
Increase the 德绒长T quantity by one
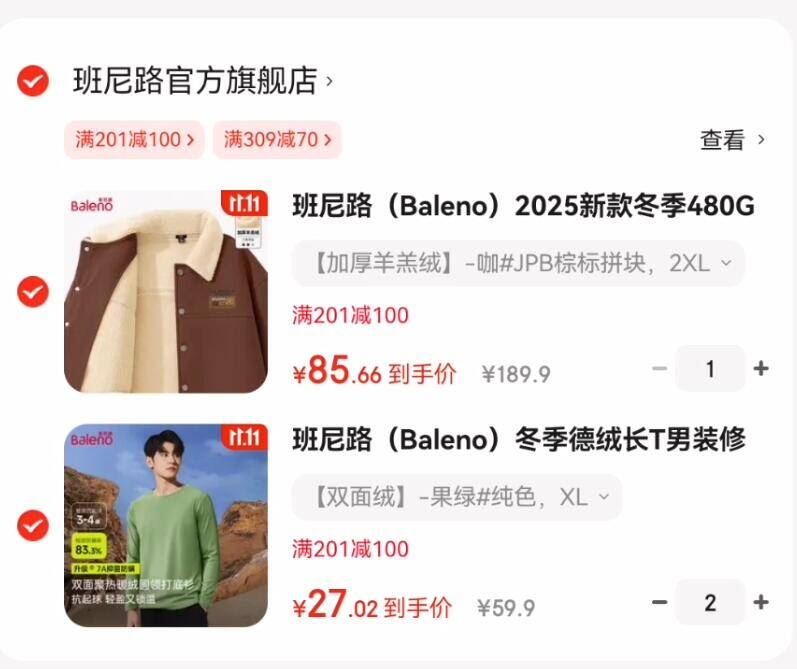[761, 602]
